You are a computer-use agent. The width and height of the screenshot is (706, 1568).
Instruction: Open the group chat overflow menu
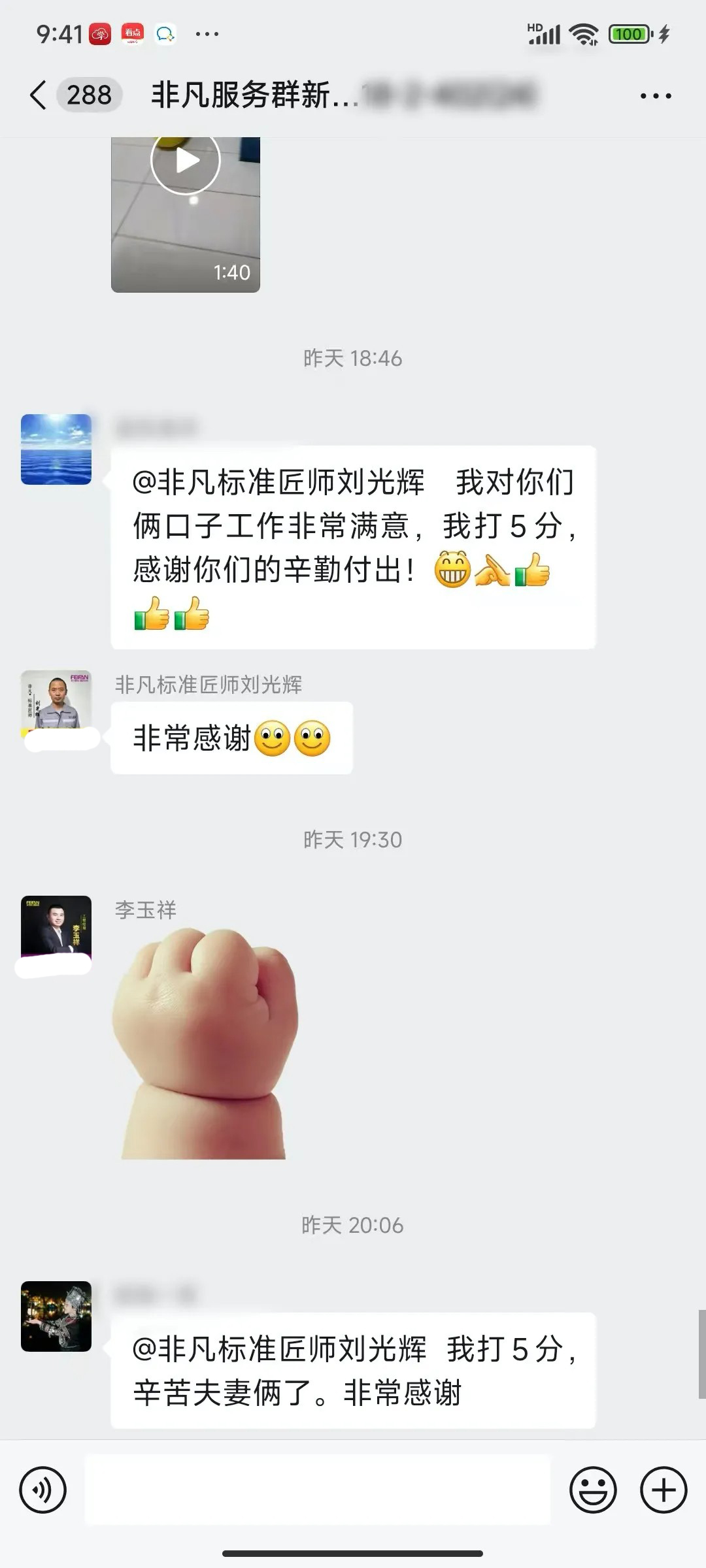[655, 96]
